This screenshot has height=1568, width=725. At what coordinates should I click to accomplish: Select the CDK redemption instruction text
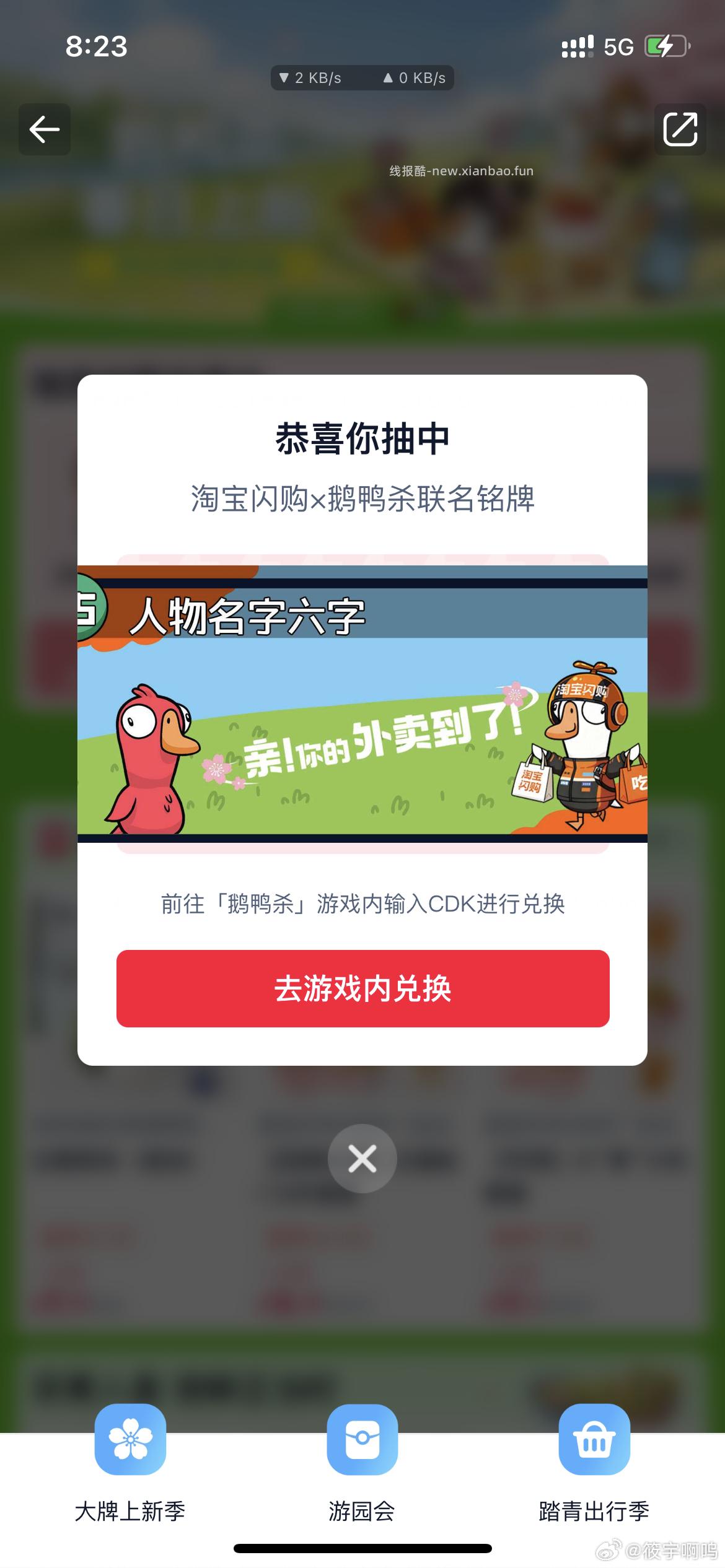[x=362, y=904]
